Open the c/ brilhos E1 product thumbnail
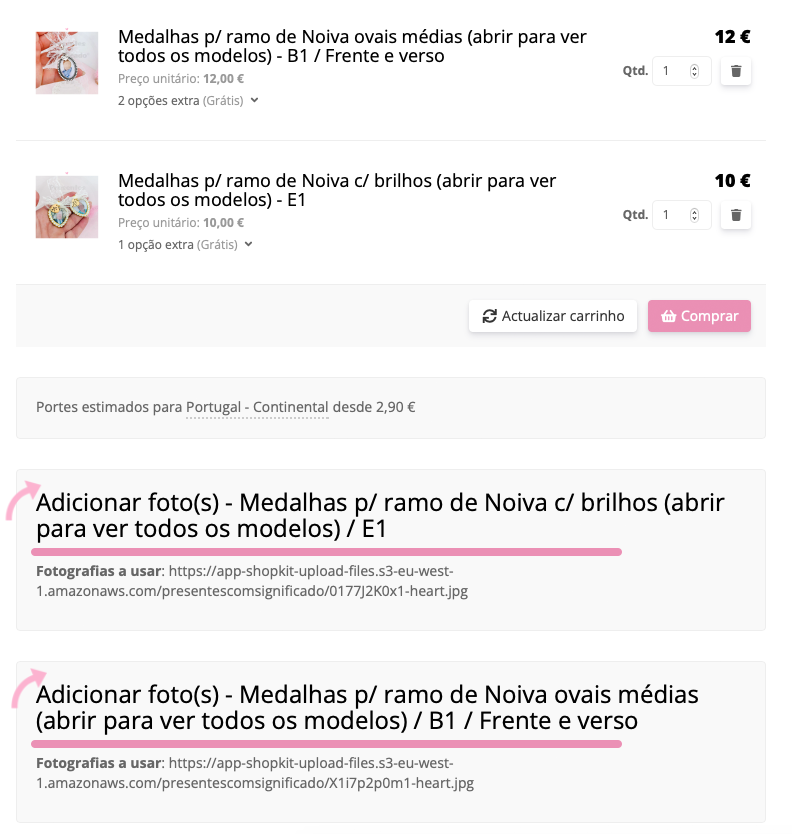This screenshot has height=834, width=792. [x=67, y=207]
